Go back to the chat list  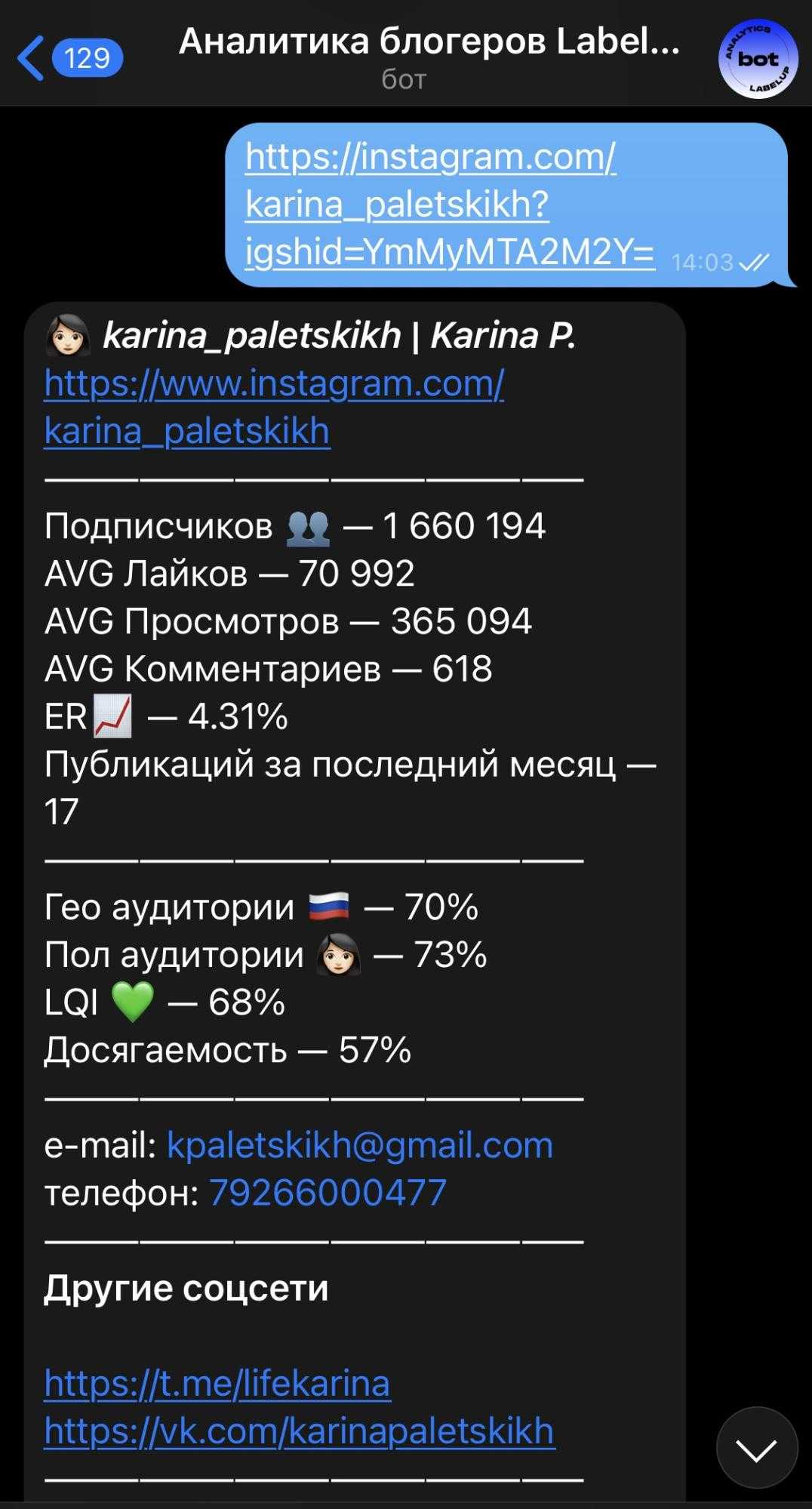pos(66,58)
